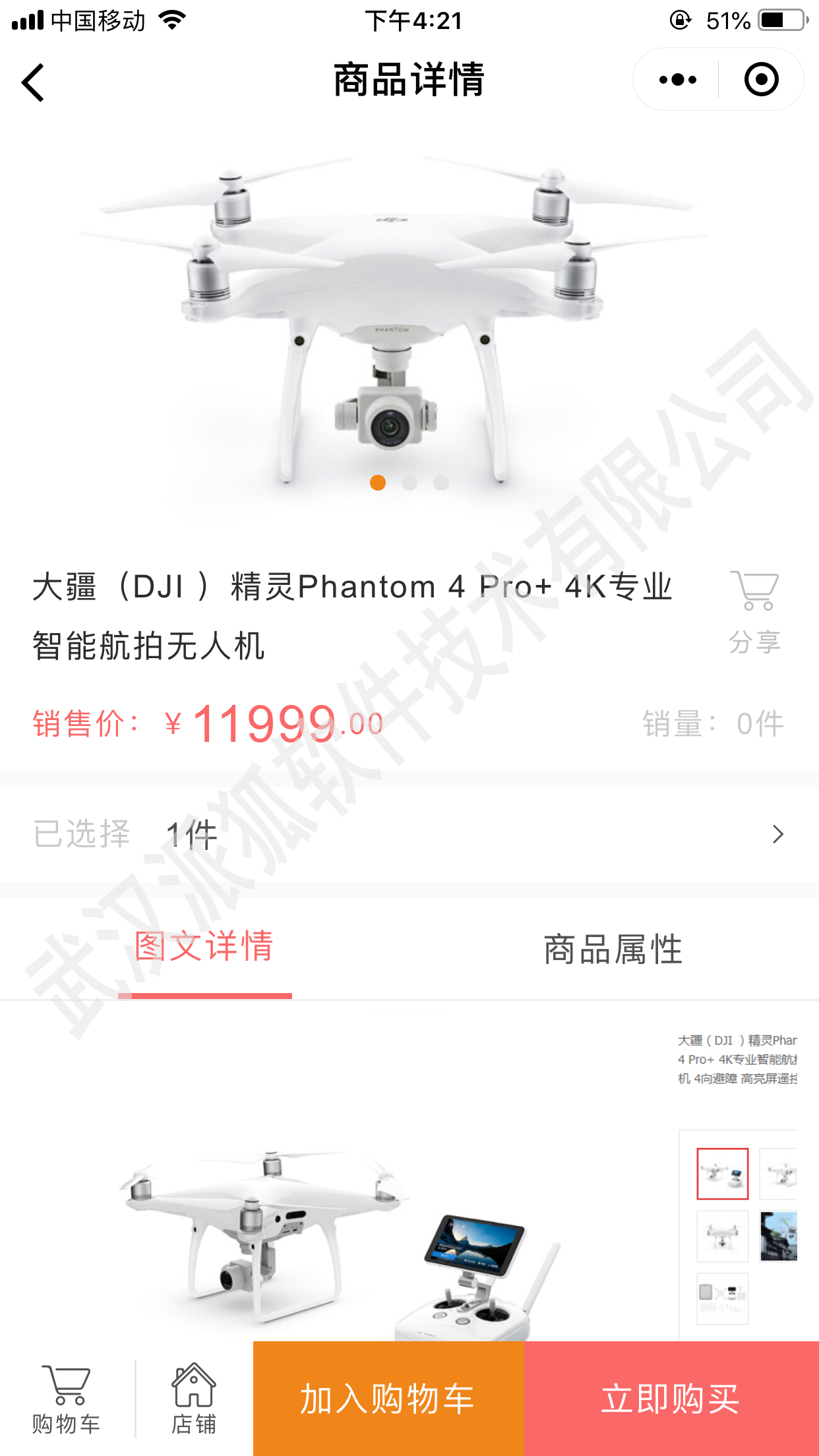Switch to the 商品属性 tab
The height and width of the screenshot is (1456, 819).
click(613, 950)
